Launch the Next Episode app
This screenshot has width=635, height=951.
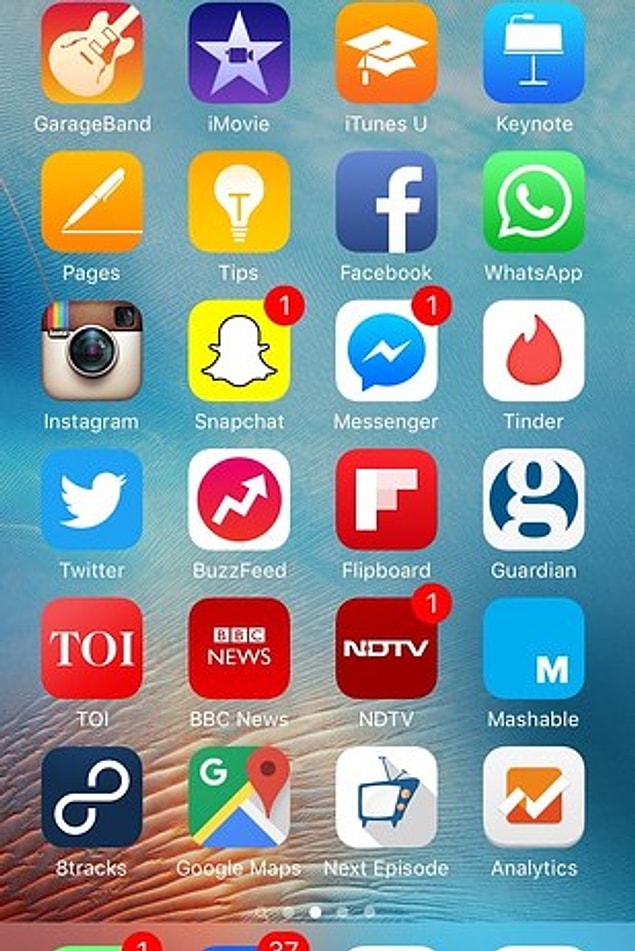point(386,797)
